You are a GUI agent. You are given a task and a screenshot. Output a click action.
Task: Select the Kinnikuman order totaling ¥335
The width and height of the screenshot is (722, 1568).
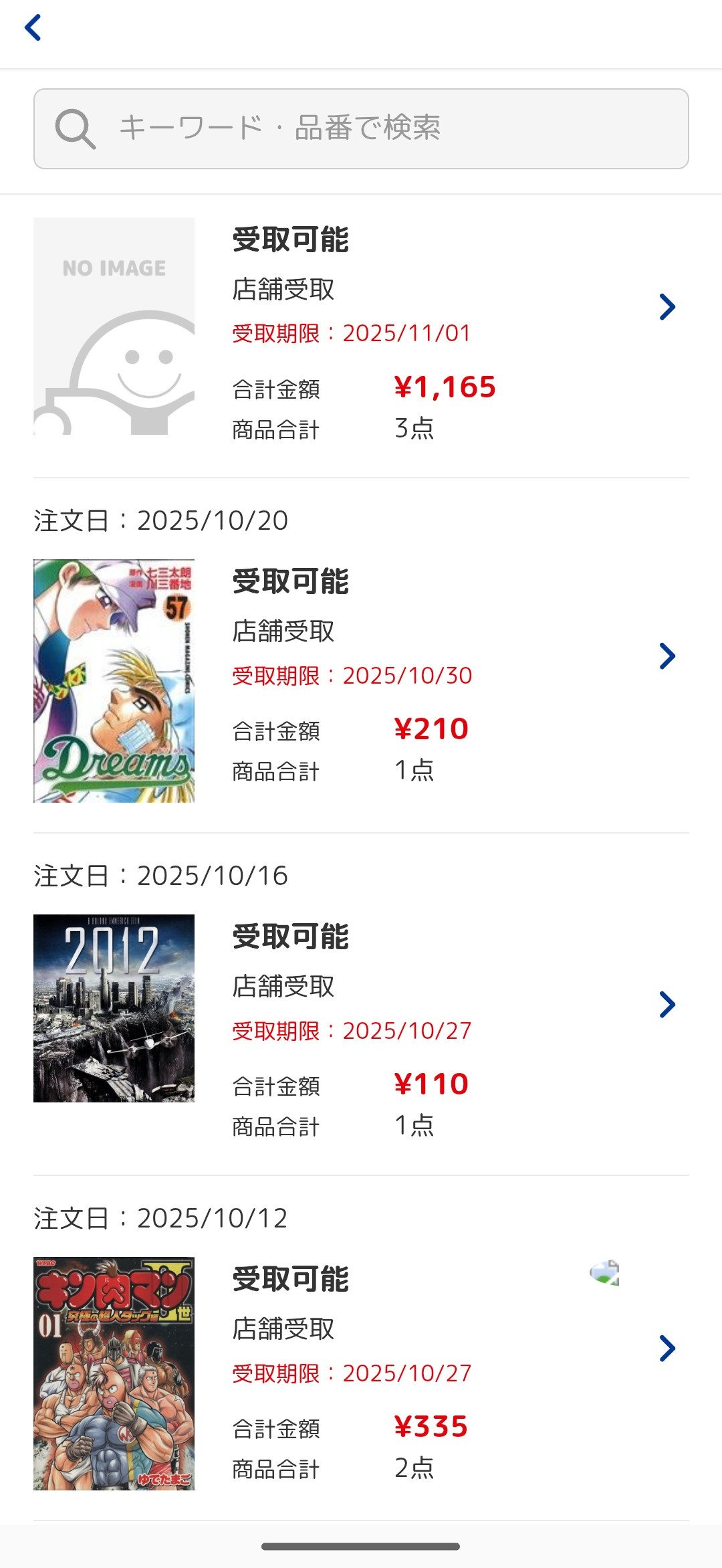(x=667, y=1349)
